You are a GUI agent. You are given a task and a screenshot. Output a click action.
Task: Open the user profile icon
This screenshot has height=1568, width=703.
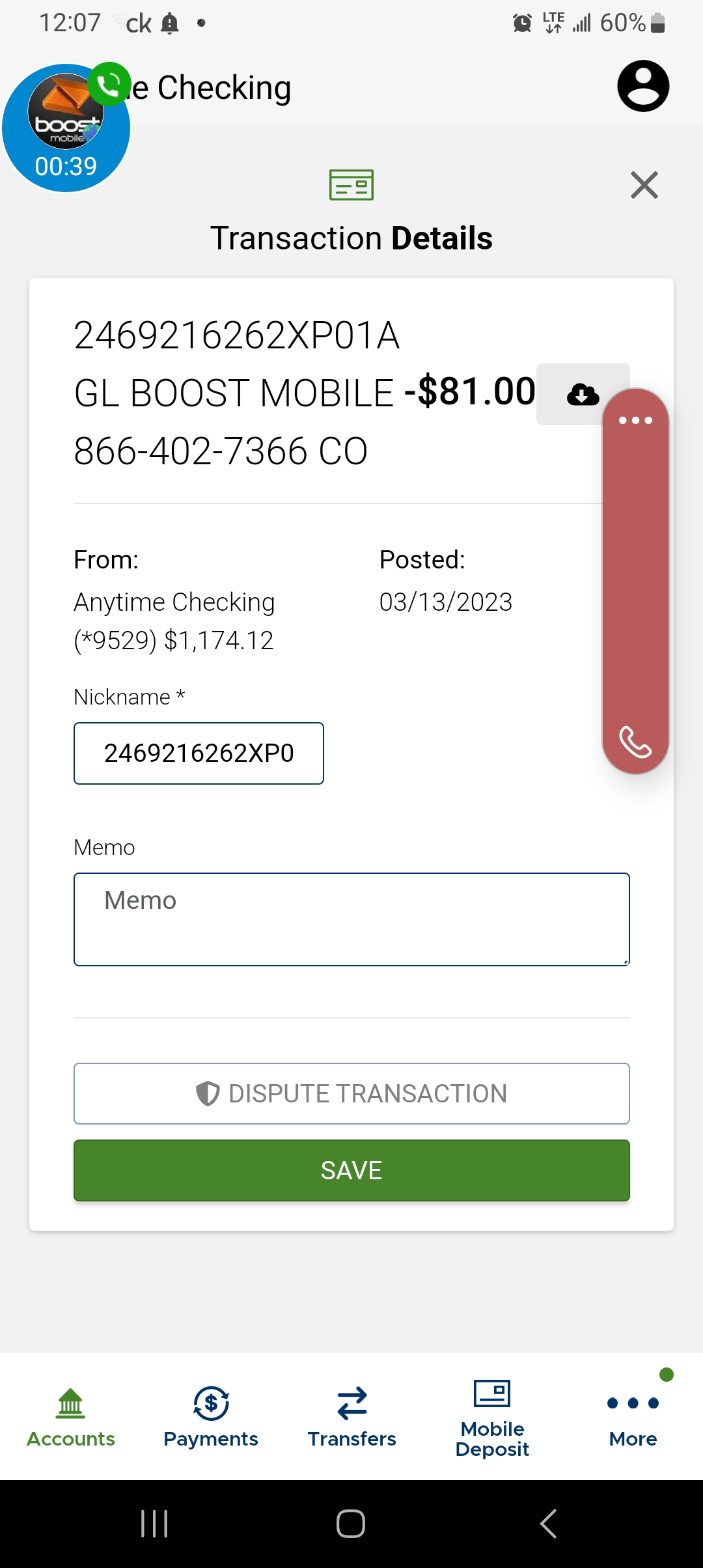(x=643, y=87)
